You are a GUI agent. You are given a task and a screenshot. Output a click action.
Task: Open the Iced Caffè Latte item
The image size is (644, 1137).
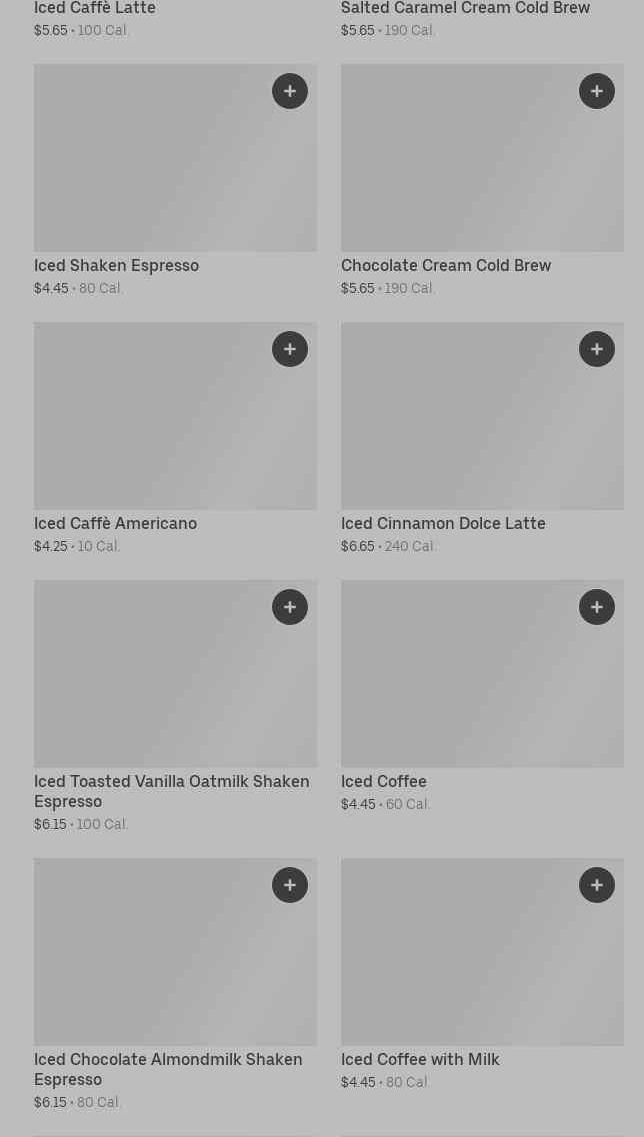click(95, 9)
